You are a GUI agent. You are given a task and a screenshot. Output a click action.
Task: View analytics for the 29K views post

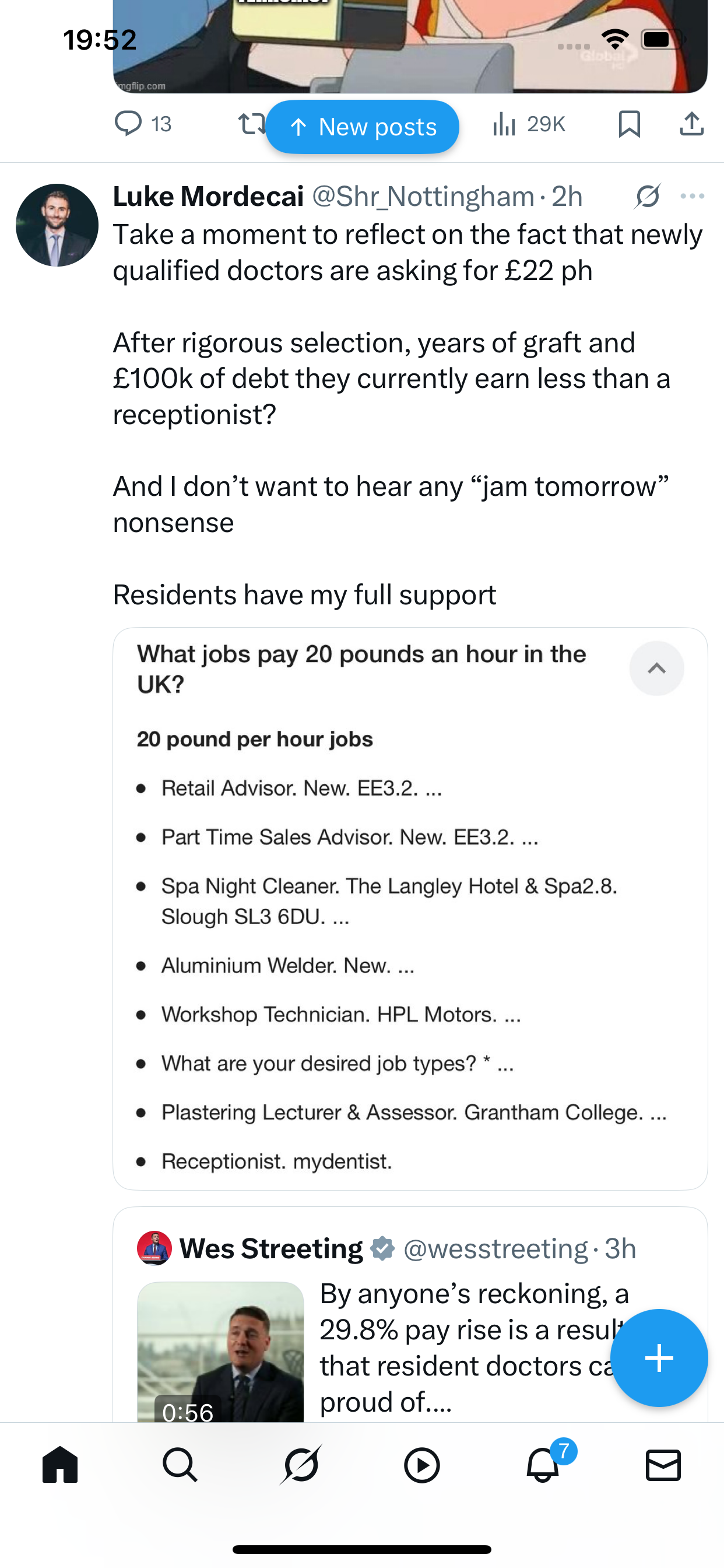[x=529, y=124]
